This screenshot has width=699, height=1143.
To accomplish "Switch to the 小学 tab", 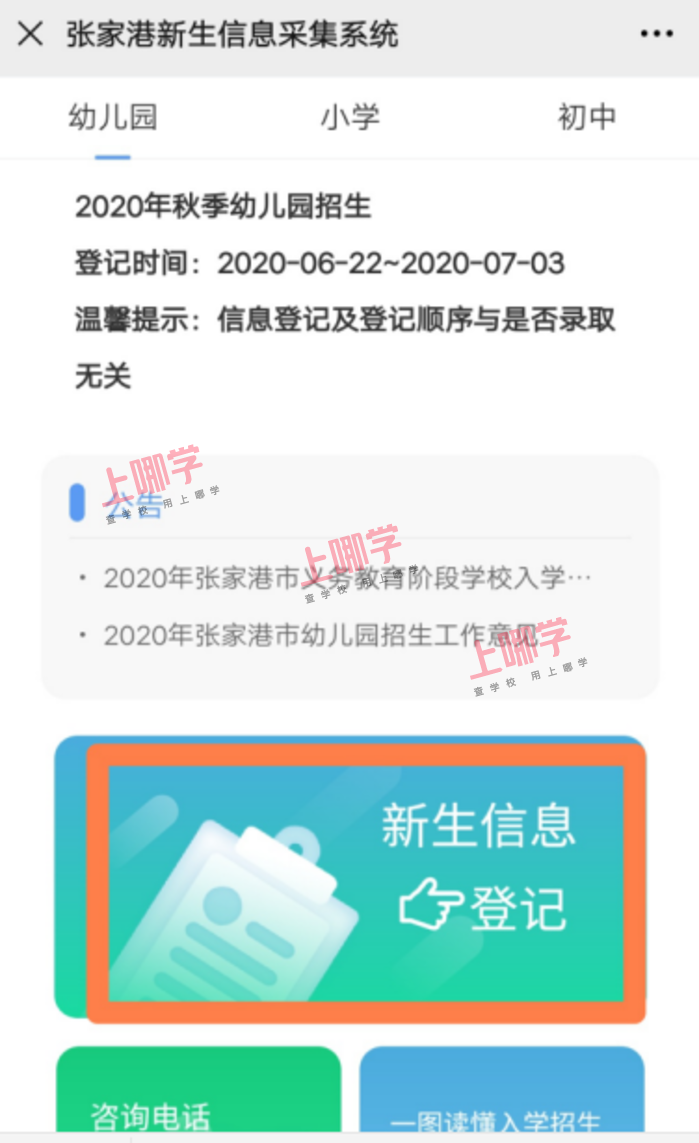I will tap(350, 117).
